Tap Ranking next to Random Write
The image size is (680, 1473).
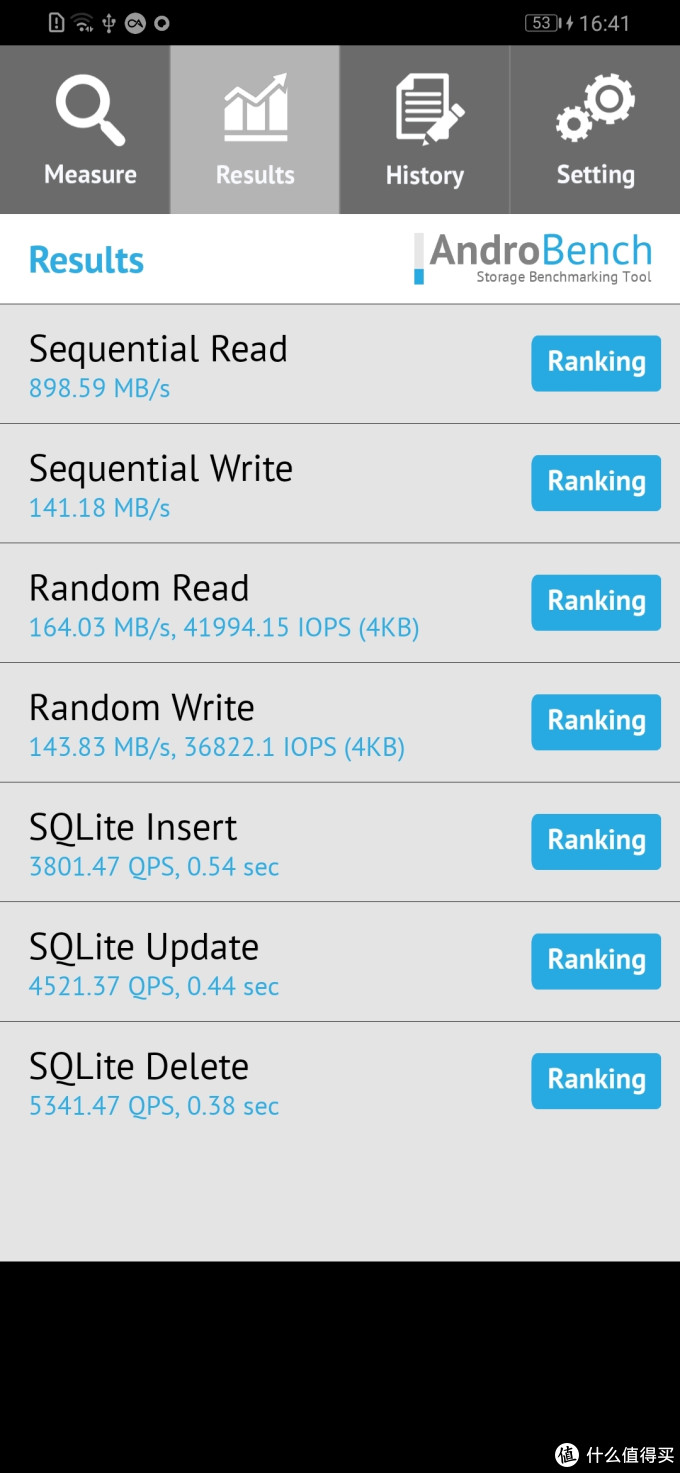tap(596, 722)
